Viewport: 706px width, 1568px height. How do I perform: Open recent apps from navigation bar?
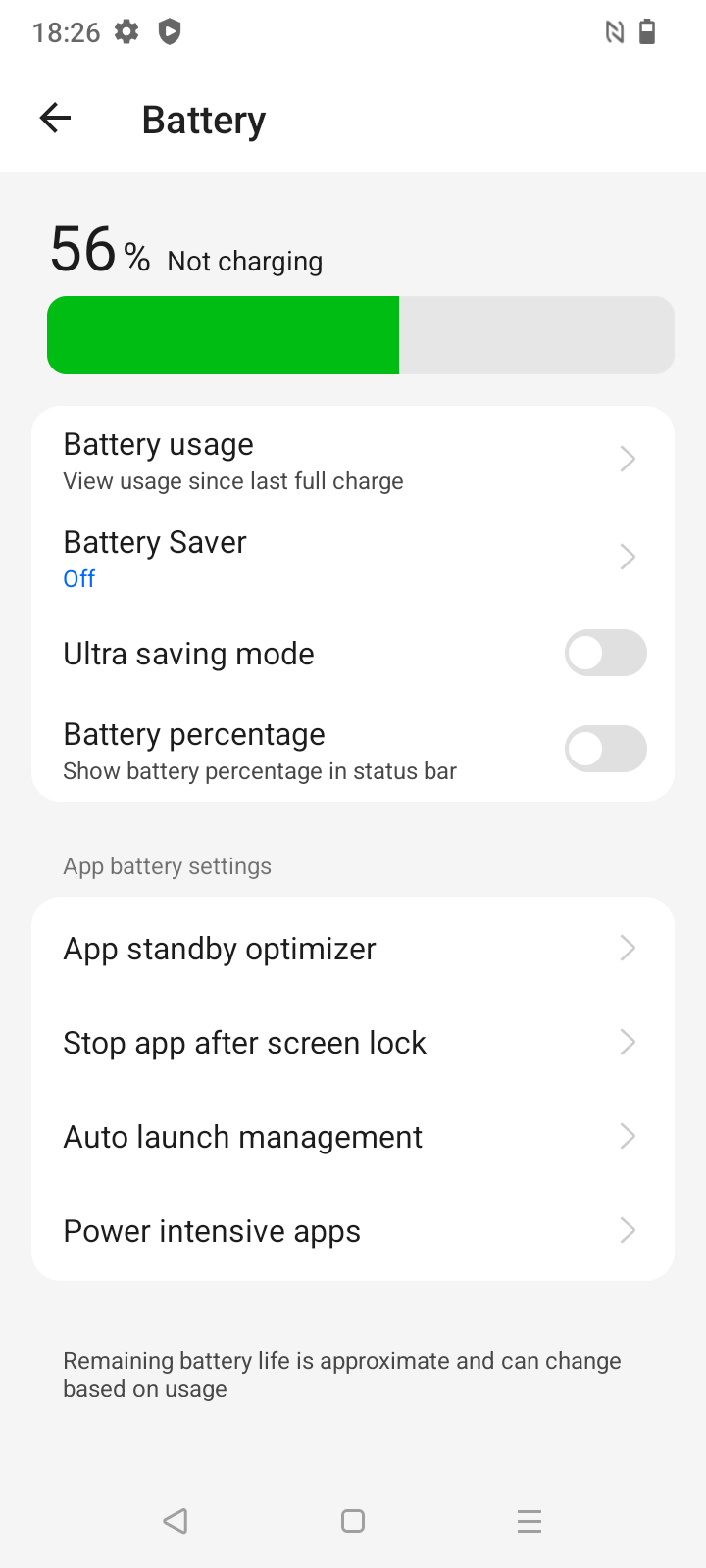click(x=529, y=1521)
